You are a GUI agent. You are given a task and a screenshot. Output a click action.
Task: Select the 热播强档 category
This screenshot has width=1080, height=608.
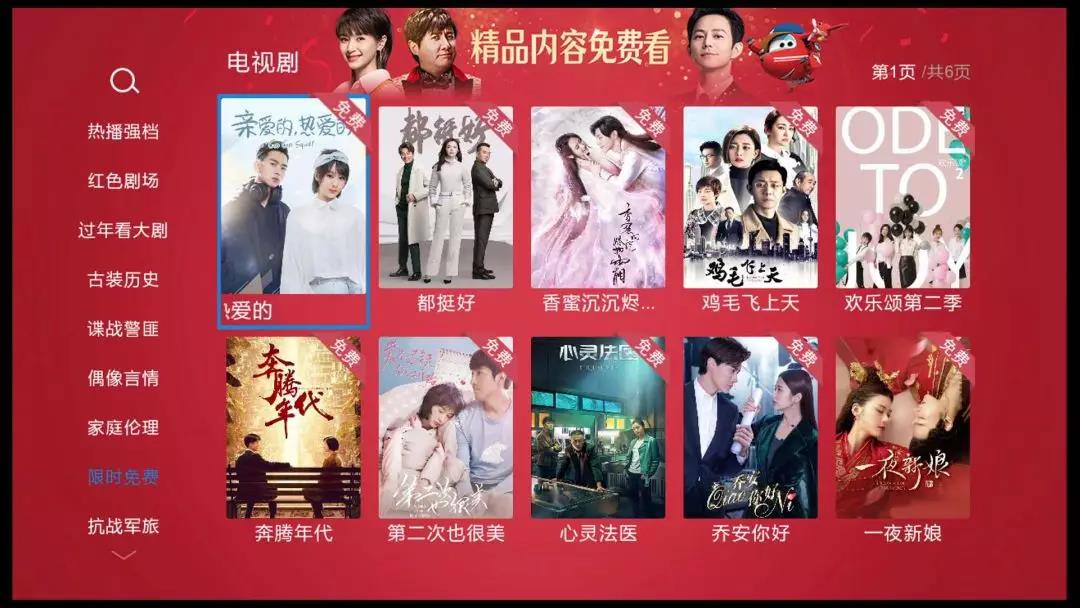[x=123, y=131]
